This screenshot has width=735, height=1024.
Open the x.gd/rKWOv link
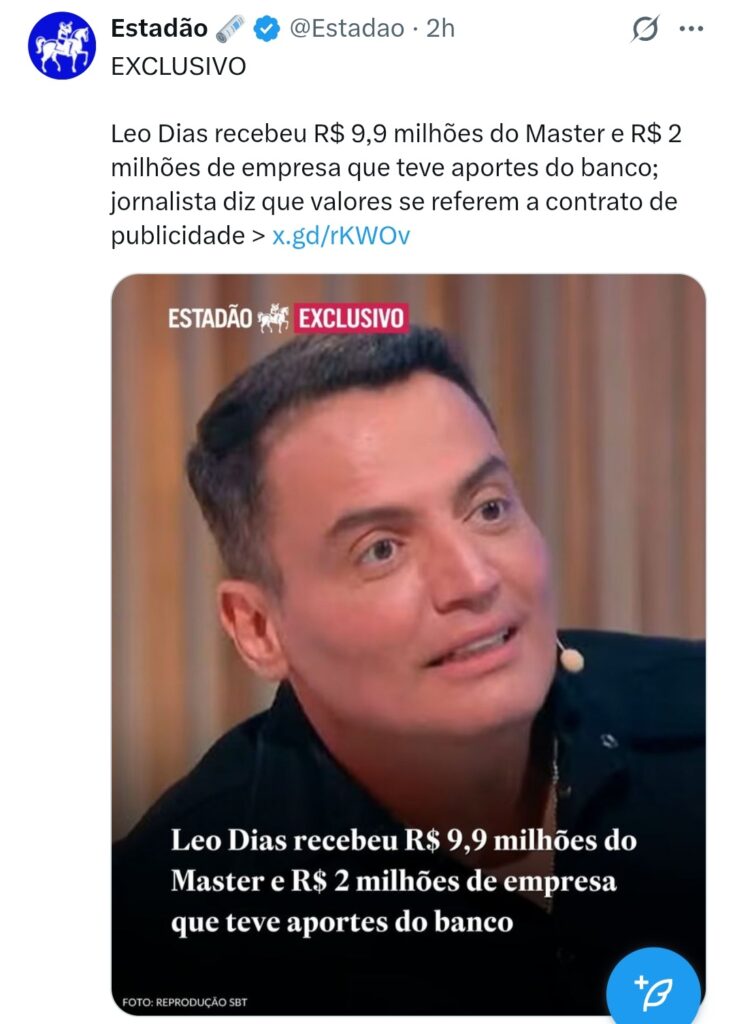341,236
